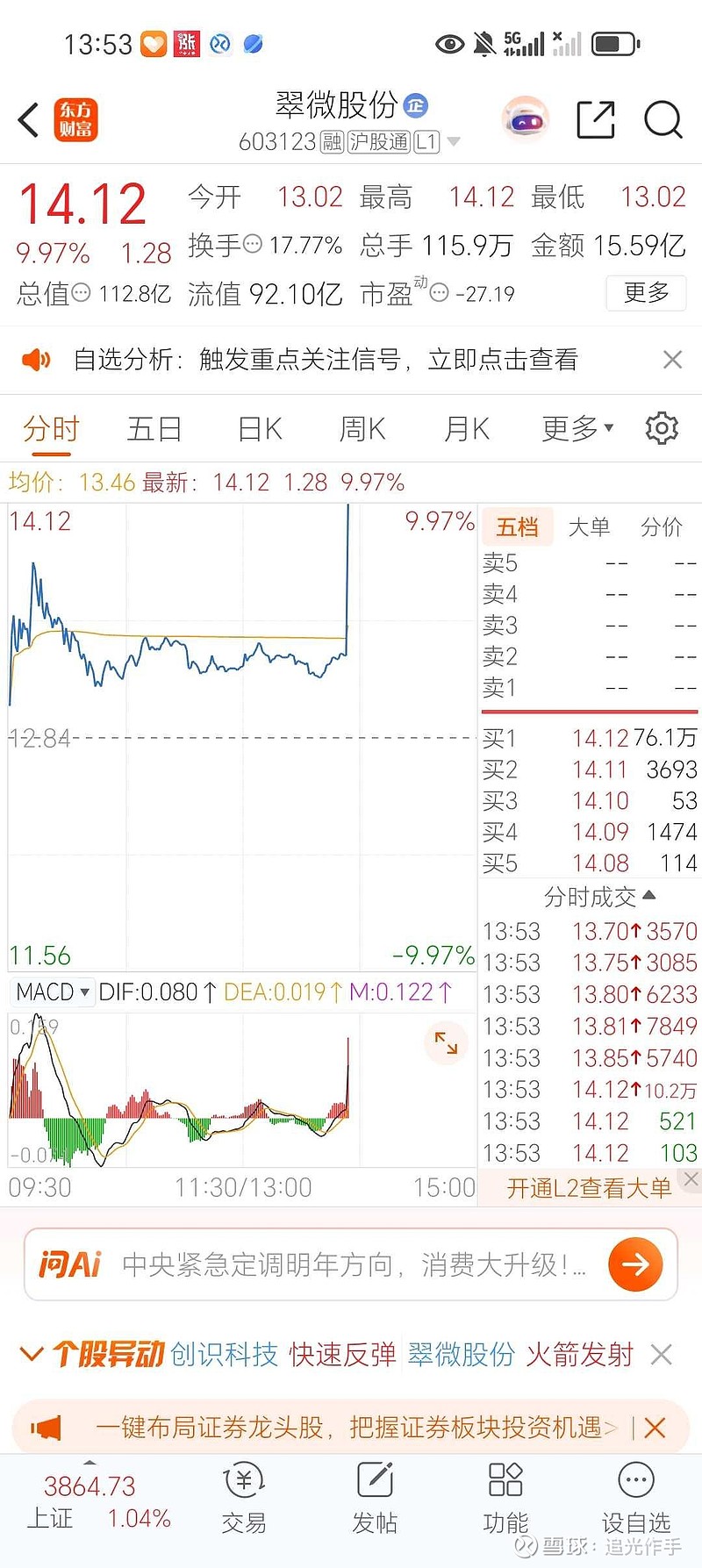Screen dimensions: 702x1568
Task: Tap 更多 to show more quote data
Action: pyautogui.click(x=646, y=292)
